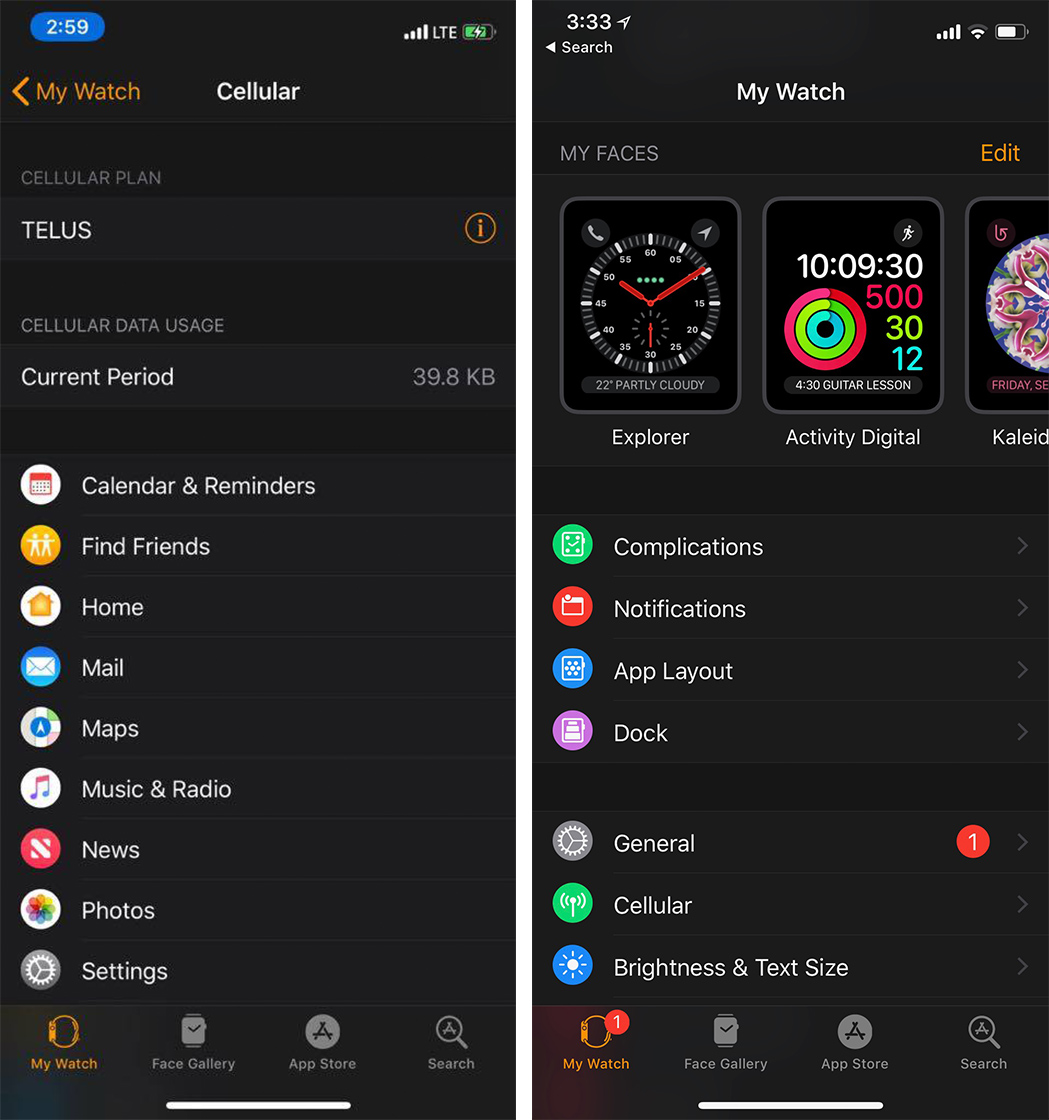Go back to My Watch screen
The image size is (1049, 1120).
76,91
